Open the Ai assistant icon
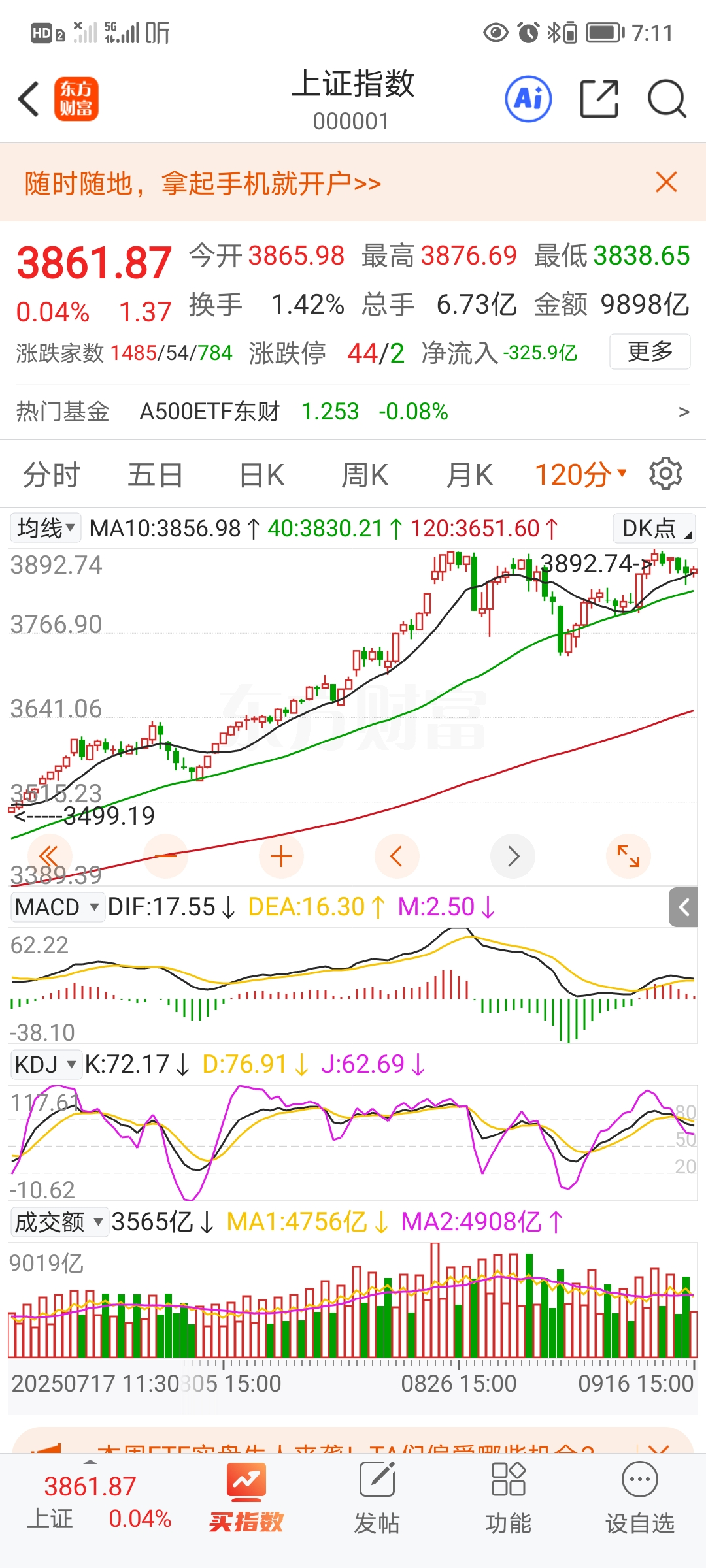The image size is (706, 1568). click(528, 99)
